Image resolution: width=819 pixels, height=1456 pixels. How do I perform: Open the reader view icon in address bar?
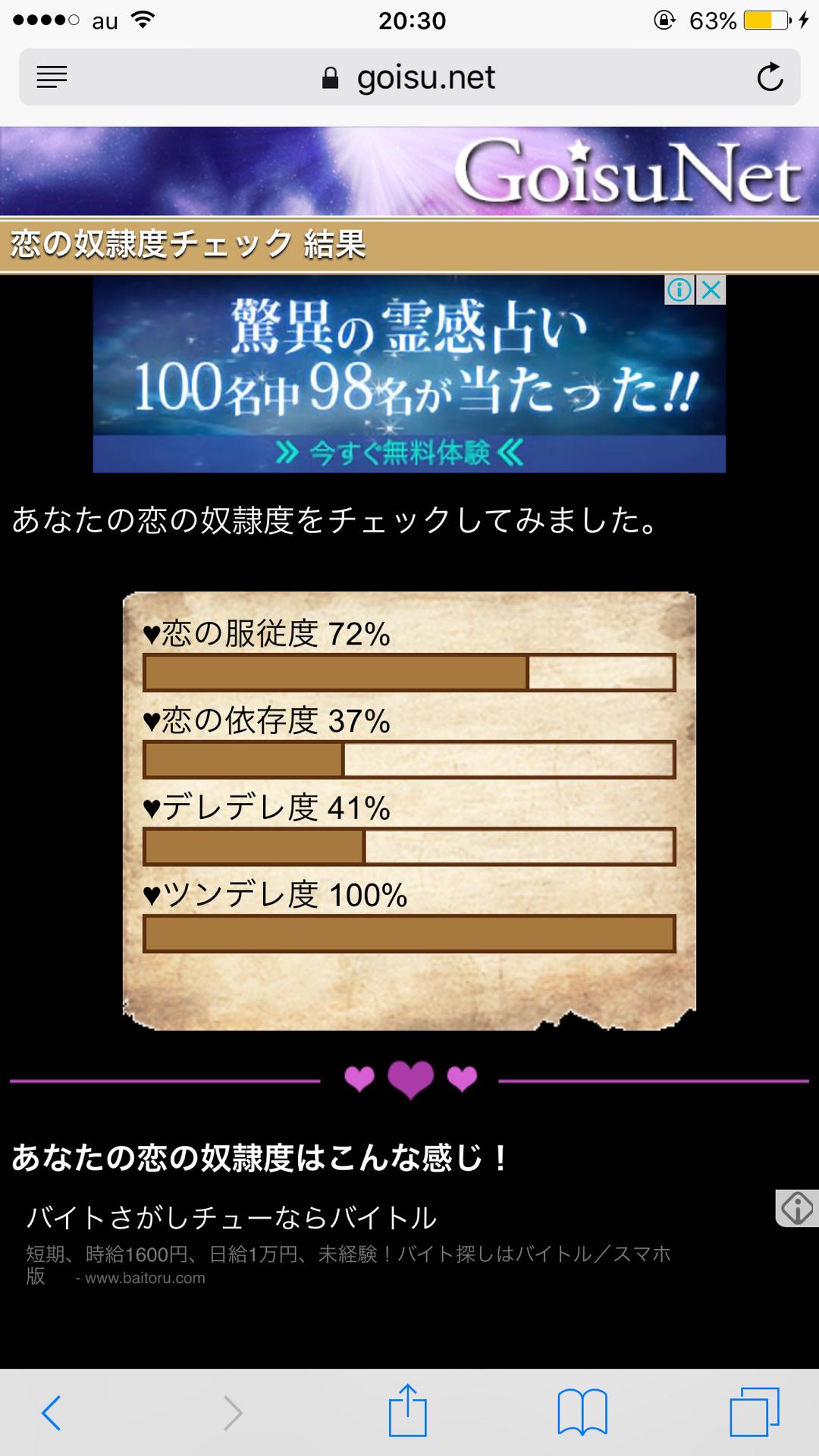pyautogui.click(x=52, y=77)
